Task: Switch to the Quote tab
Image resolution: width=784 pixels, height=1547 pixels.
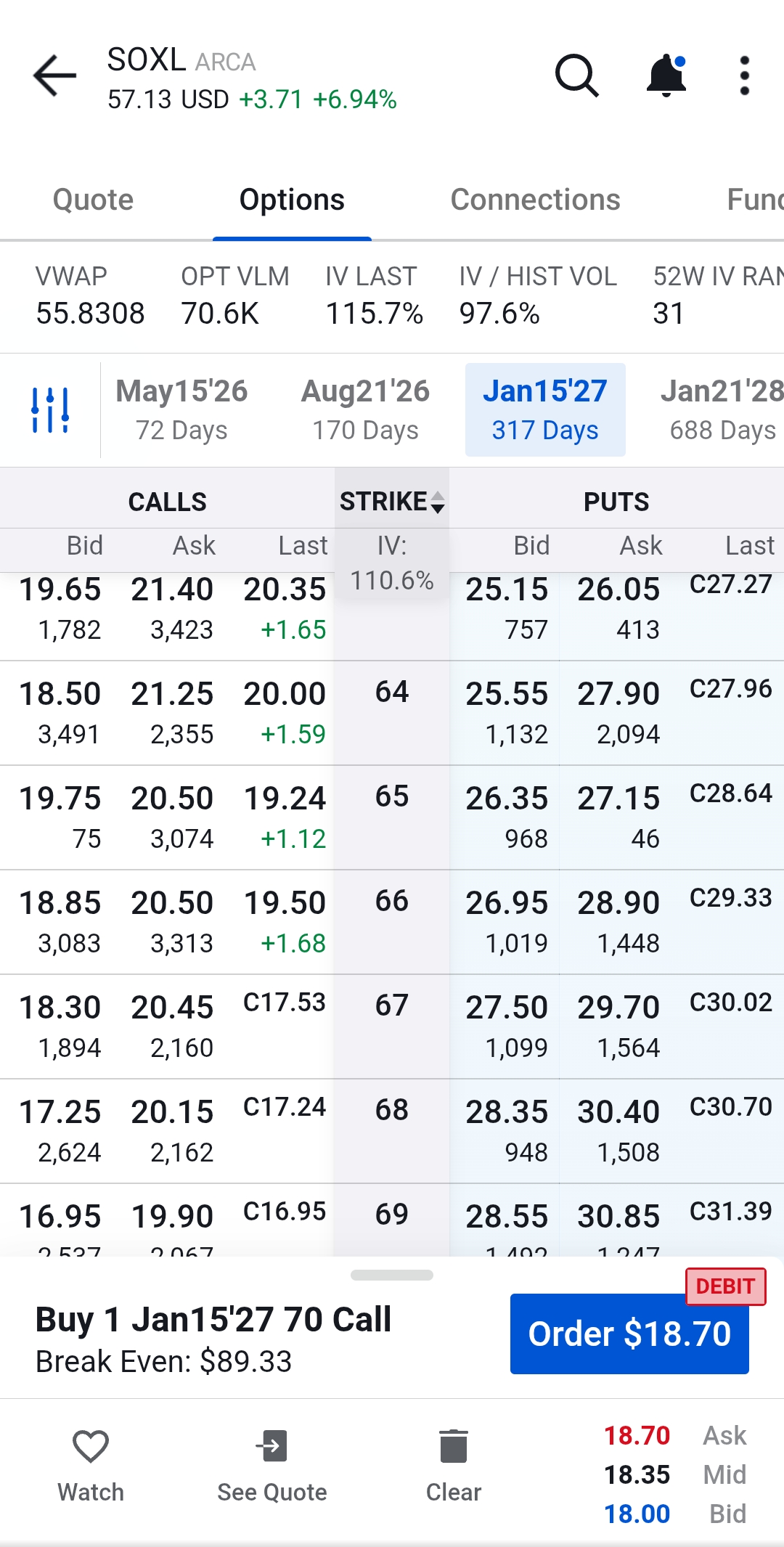Action: (x=93, y=200)
